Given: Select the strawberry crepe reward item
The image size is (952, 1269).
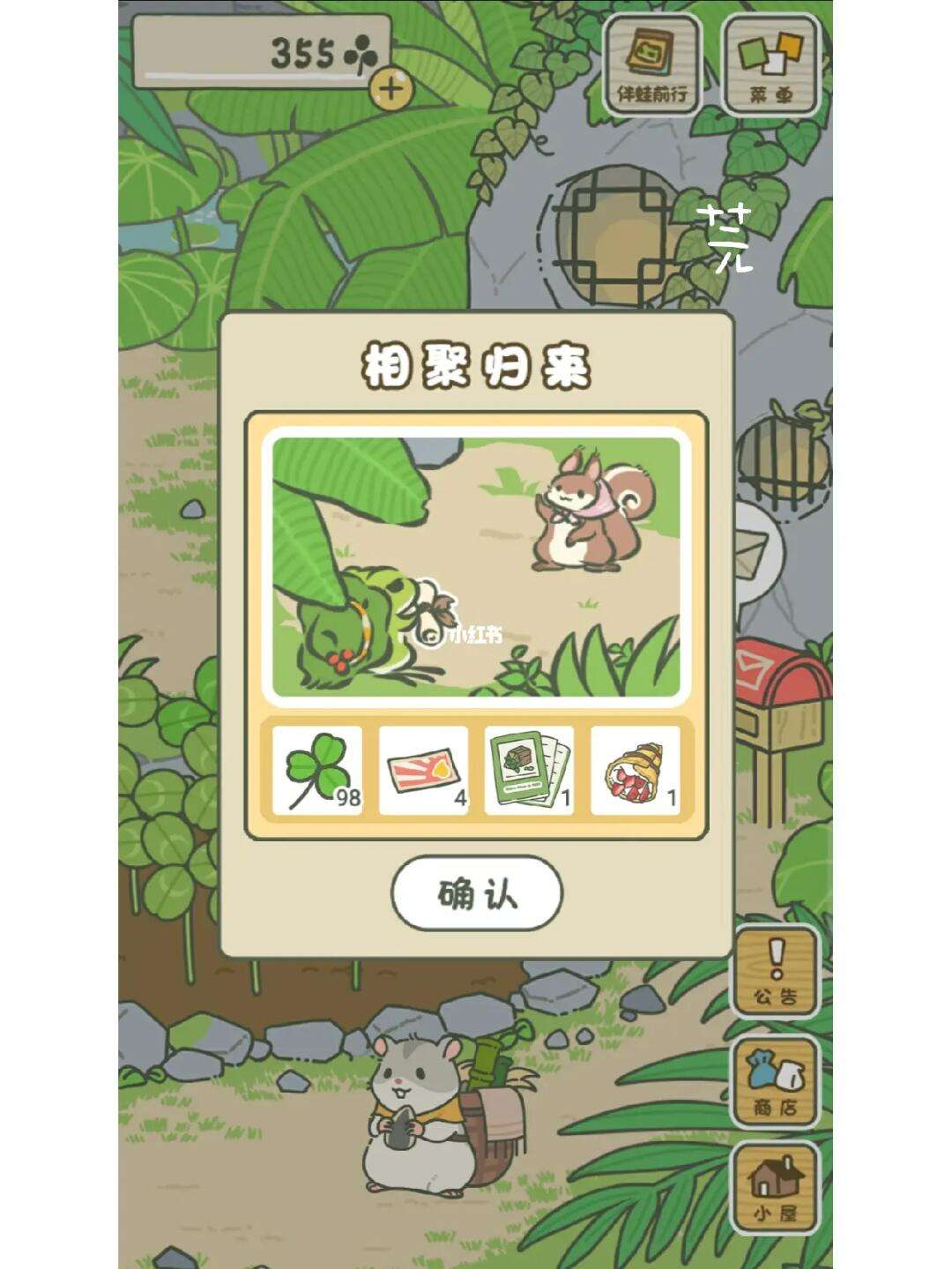Looking at the screenshot, I should 635,771.
